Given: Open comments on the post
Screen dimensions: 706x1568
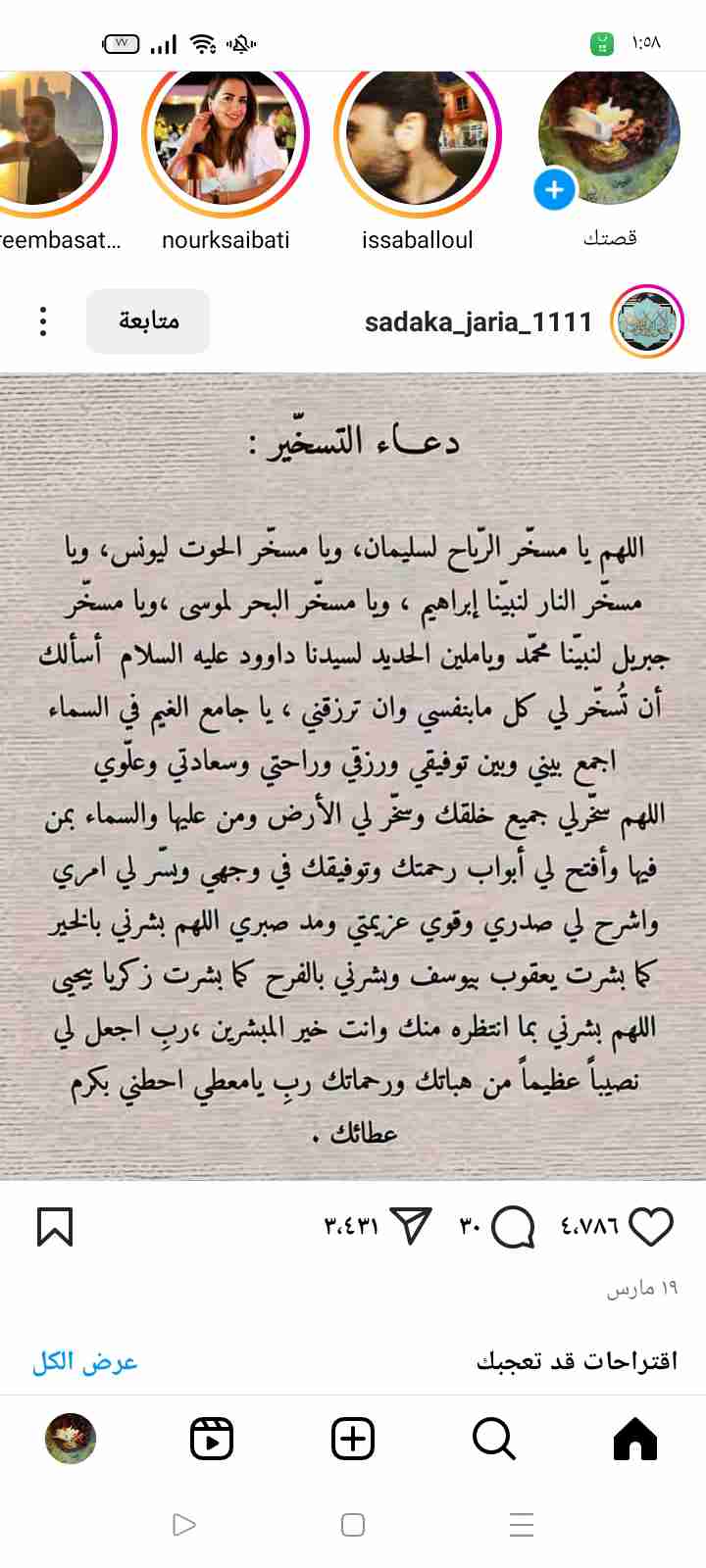Looking at the screenshot, I should pos(512,1226).
